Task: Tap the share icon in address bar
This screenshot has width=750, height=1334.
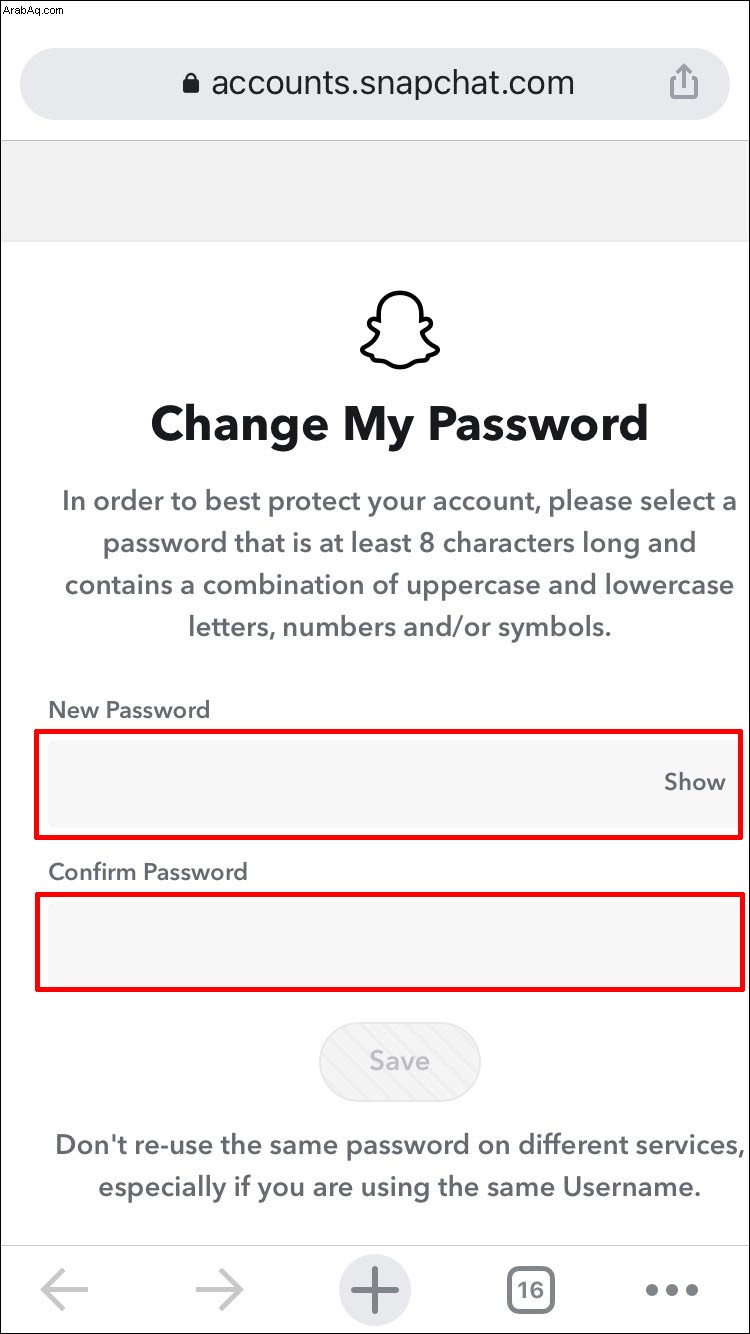Action: click(x=683, y=82)
